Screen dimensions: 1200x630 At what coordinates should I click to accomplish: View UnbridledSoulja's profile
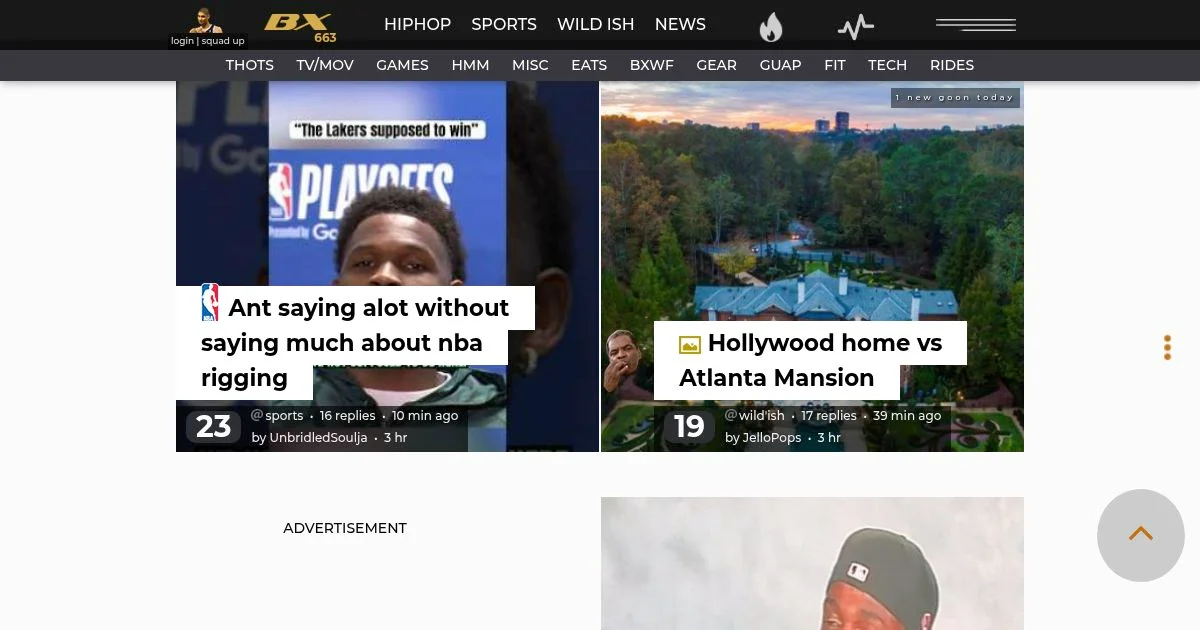[x=318, y=438]
